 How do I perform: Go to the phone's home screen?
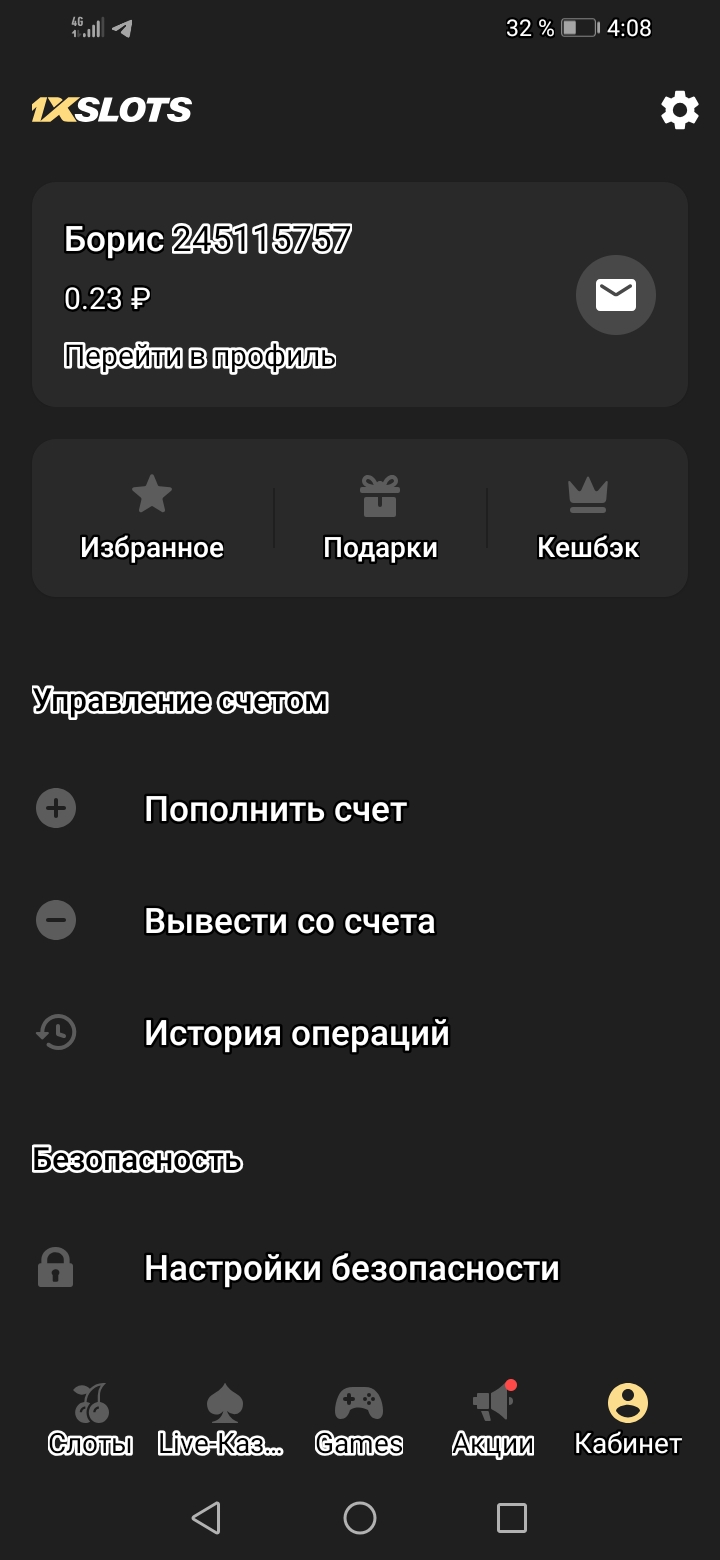(x=360, y=1518)
